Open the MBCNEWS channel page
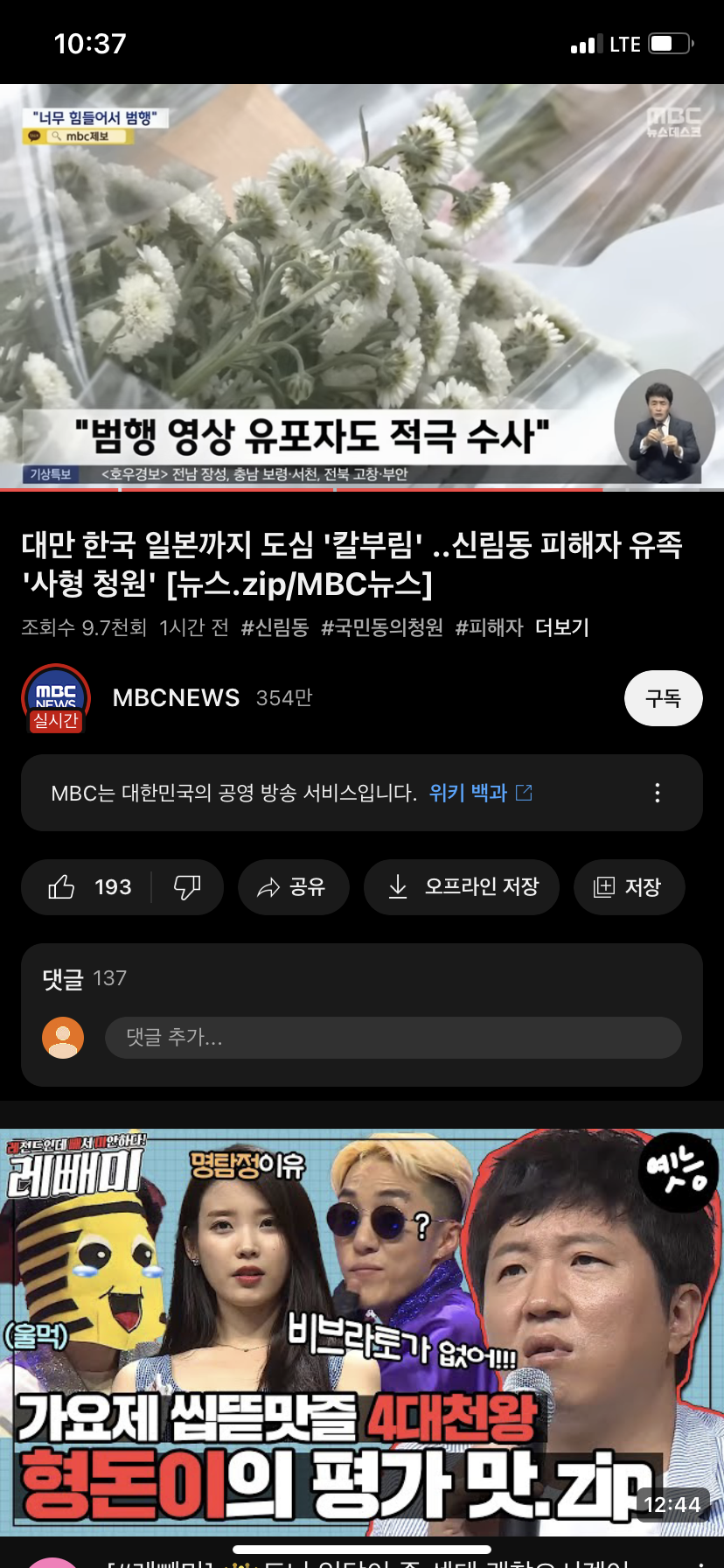This screenshot has width=724, height=1568. 176,697
